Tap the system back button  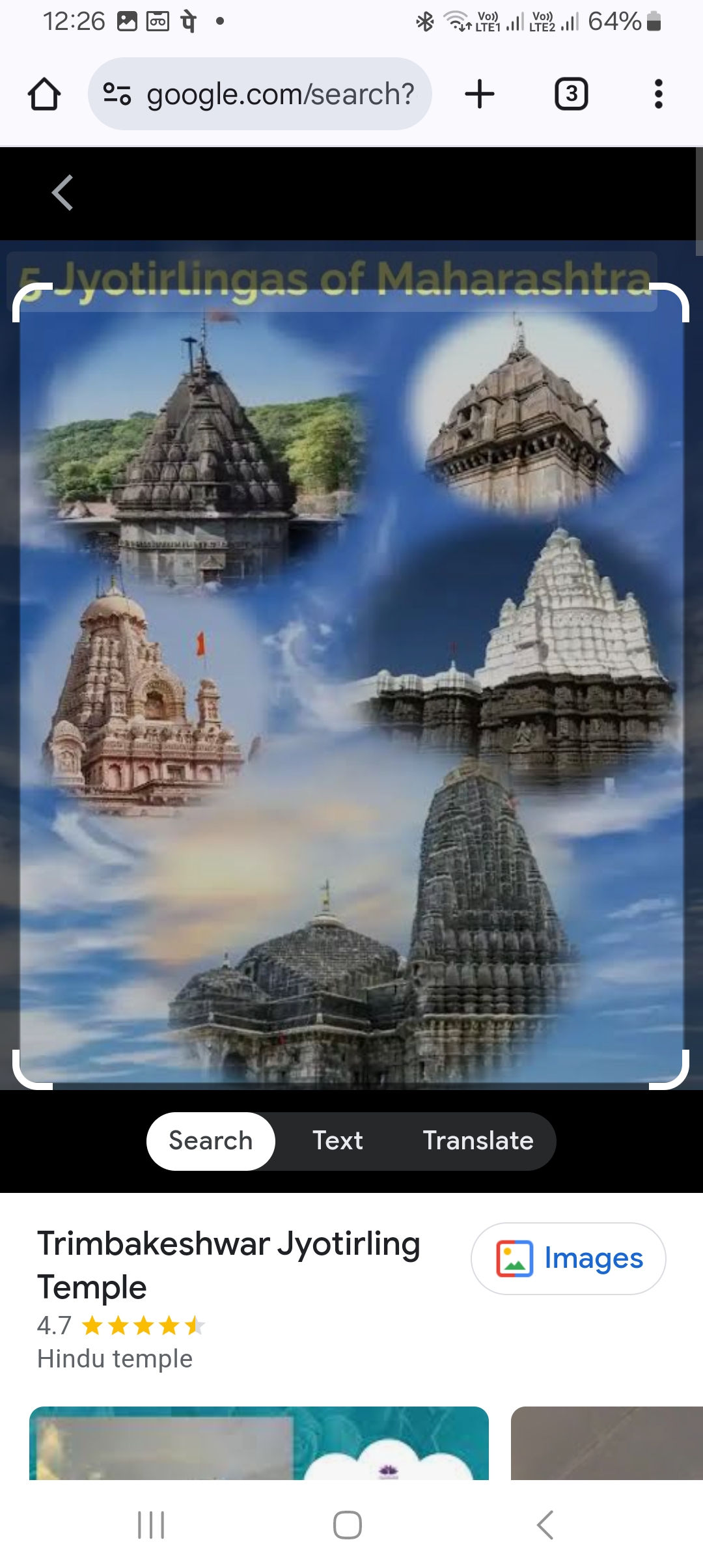(545, 1525)
